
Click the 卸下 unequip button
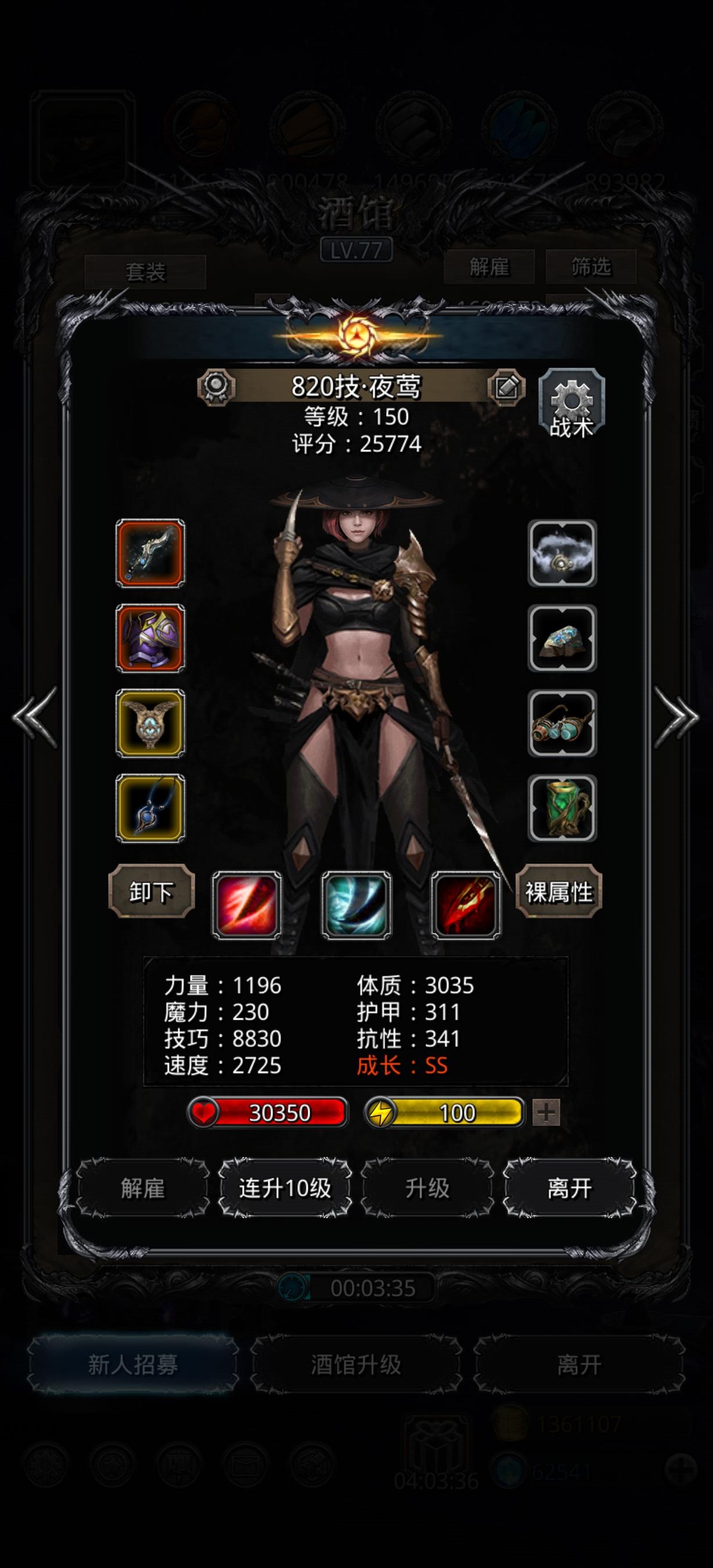click(151, 890)
